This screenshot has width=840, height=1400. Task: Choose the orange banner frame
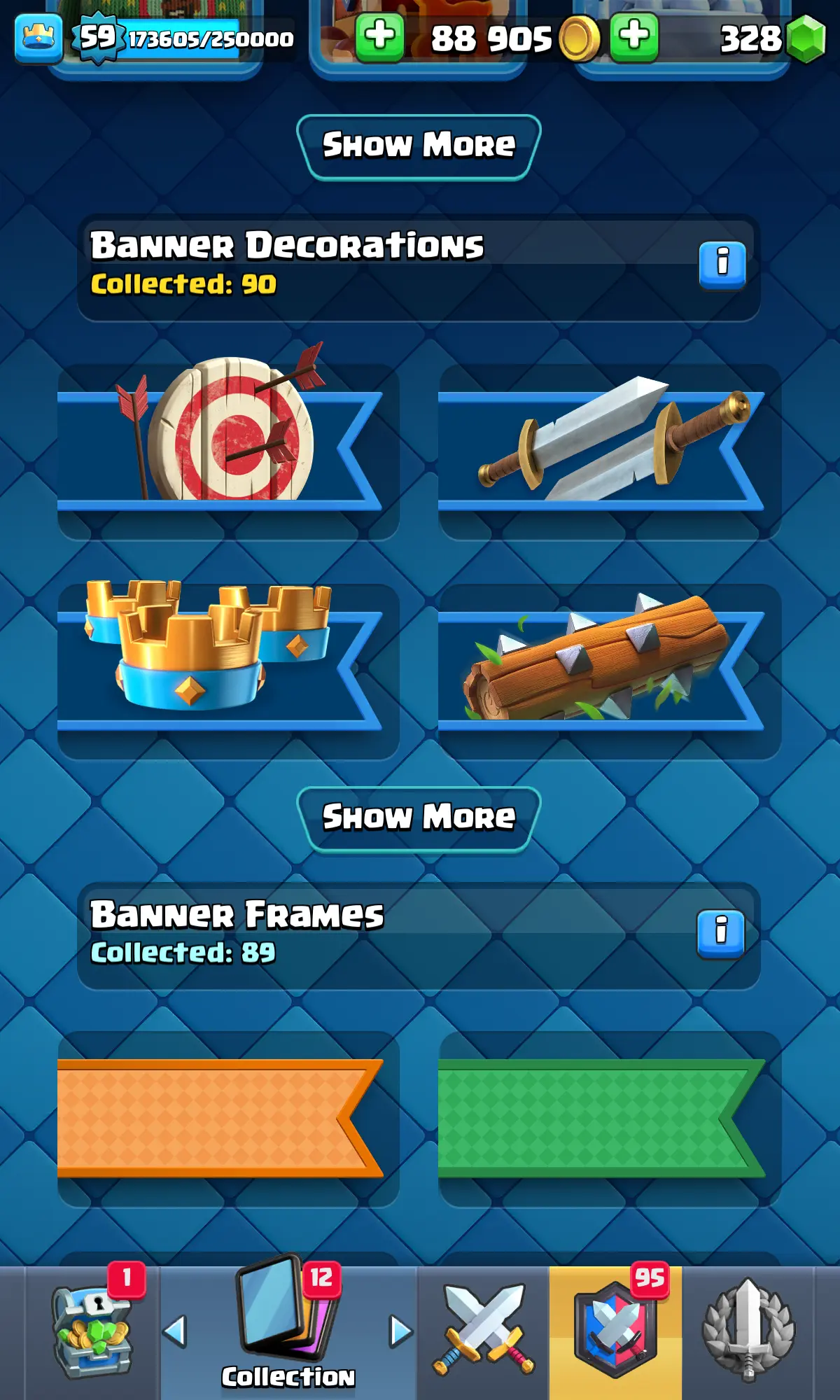pyautogui.click(x=228, y=1118)
